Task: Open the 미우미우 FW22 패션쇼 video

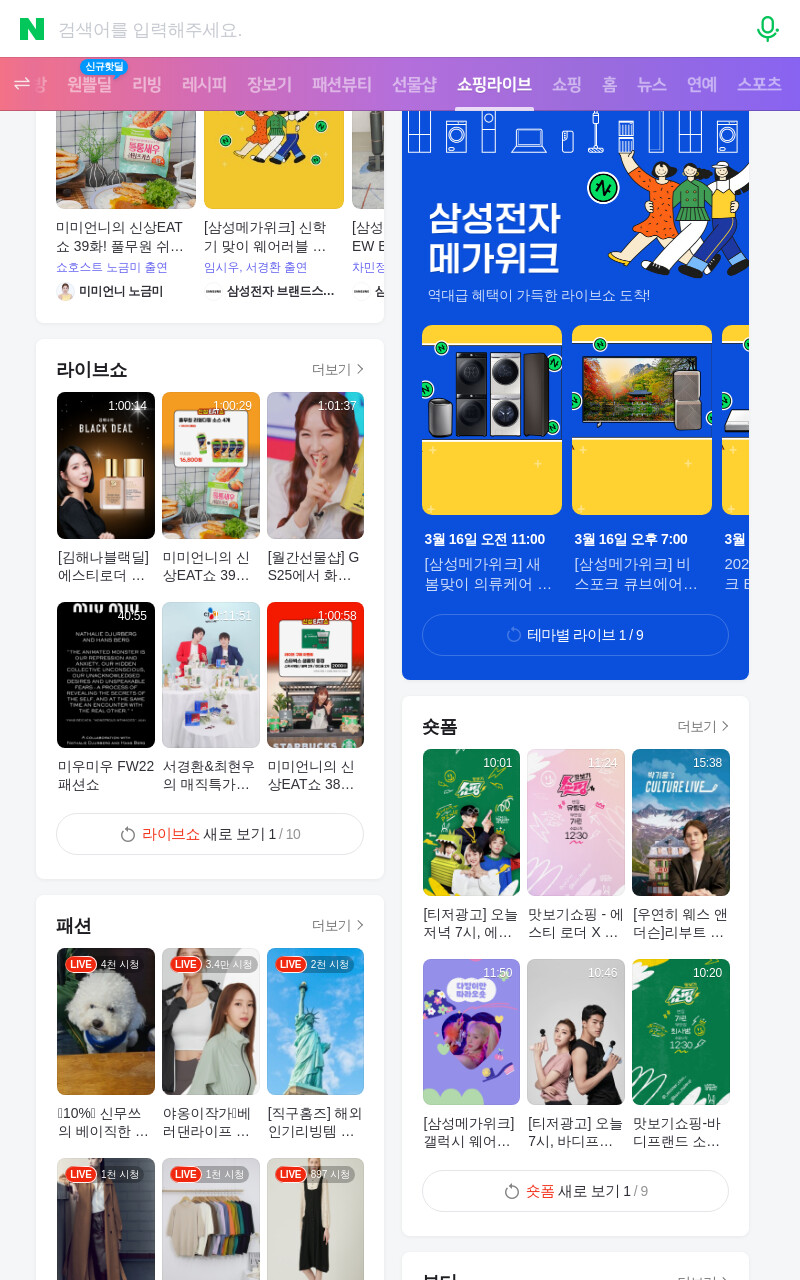Action: pyautogui.click(x=106, y=699)
